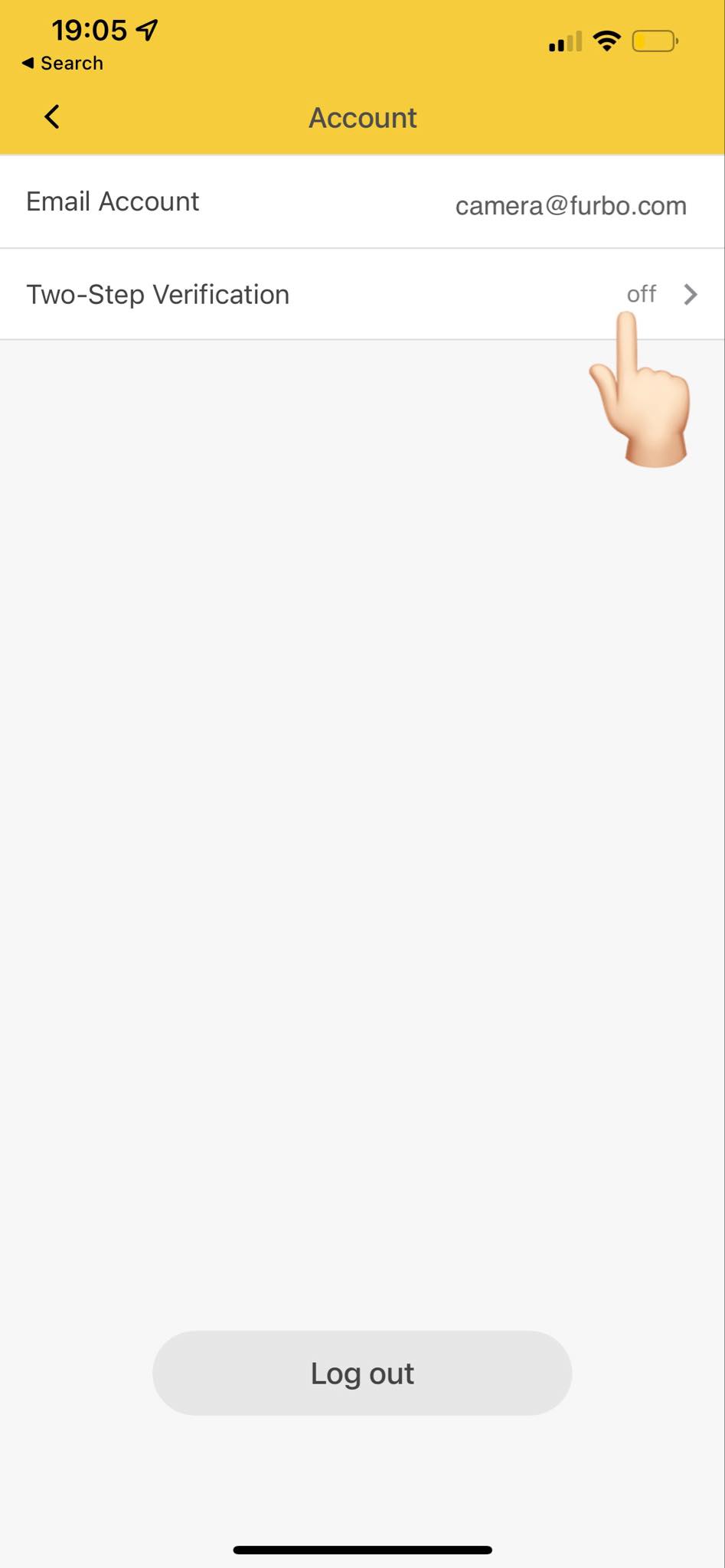Tap the Log out button
This screenshot has width=725, height=1568.
[362, 1373]
